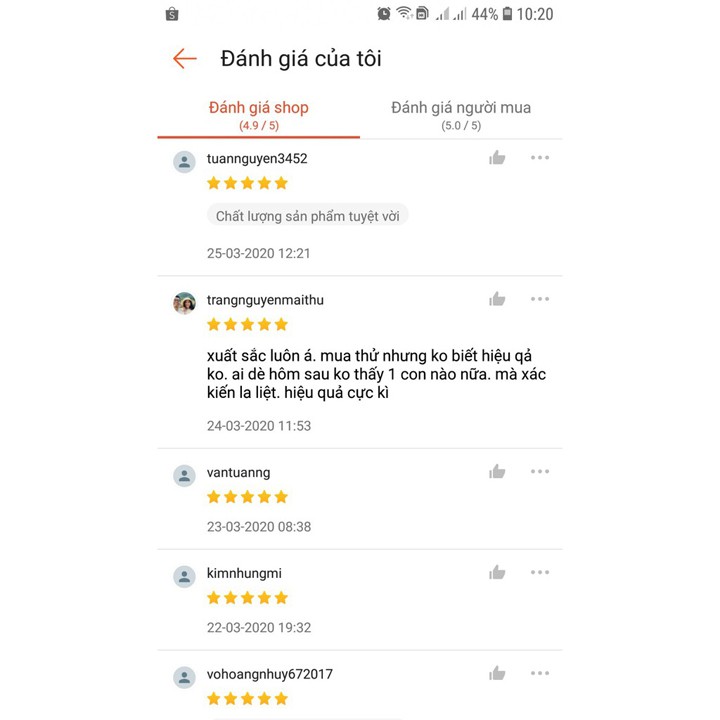
Task: Give a thumbs up to vantuanng's review
Action: click(497, 472)
